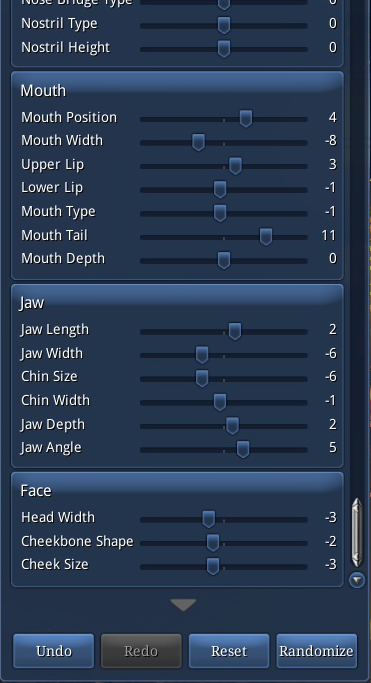Tap the Jaw Length slider handle
The width and height of the screenshot is (371, 683).
pos(235,331)
